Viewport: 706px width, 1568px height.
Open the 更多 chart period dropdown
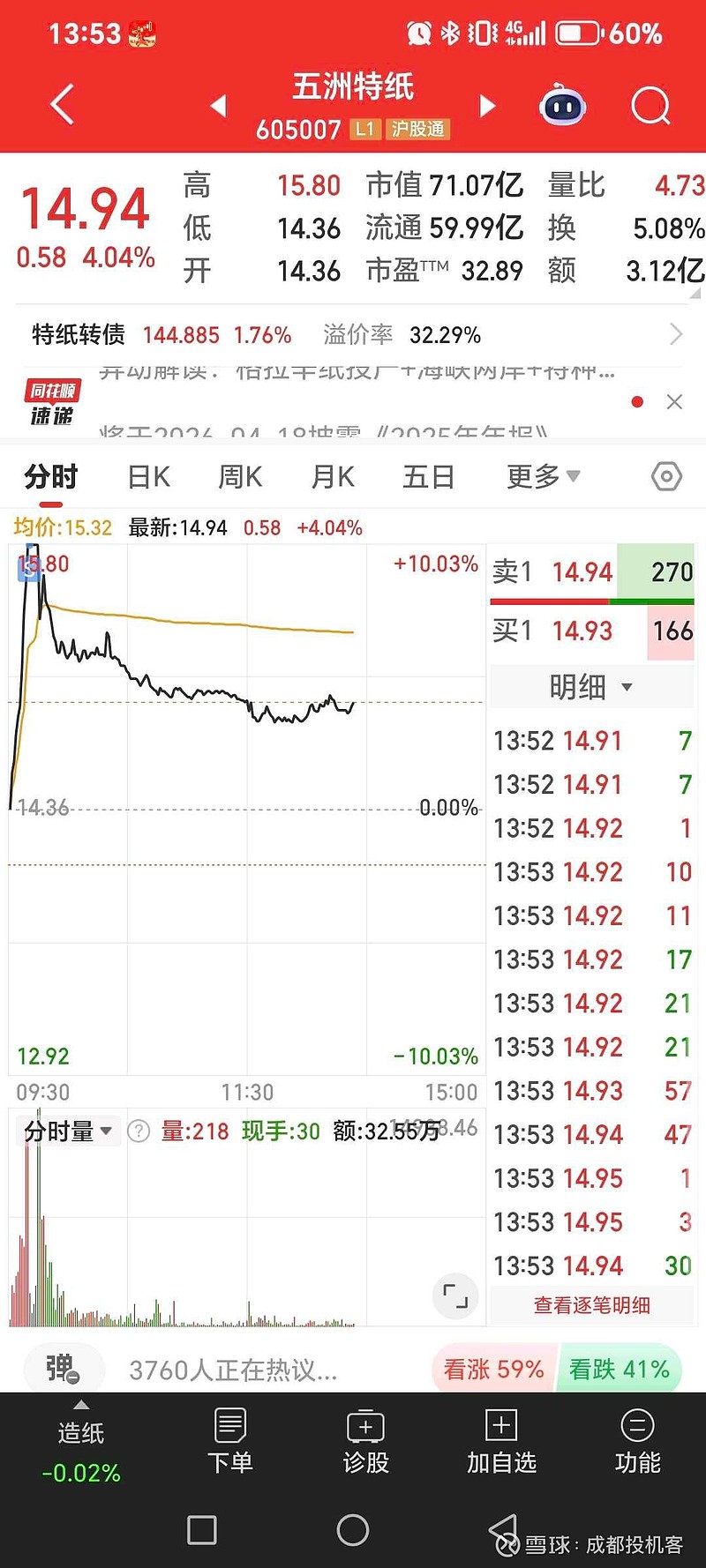click(541, 475)
